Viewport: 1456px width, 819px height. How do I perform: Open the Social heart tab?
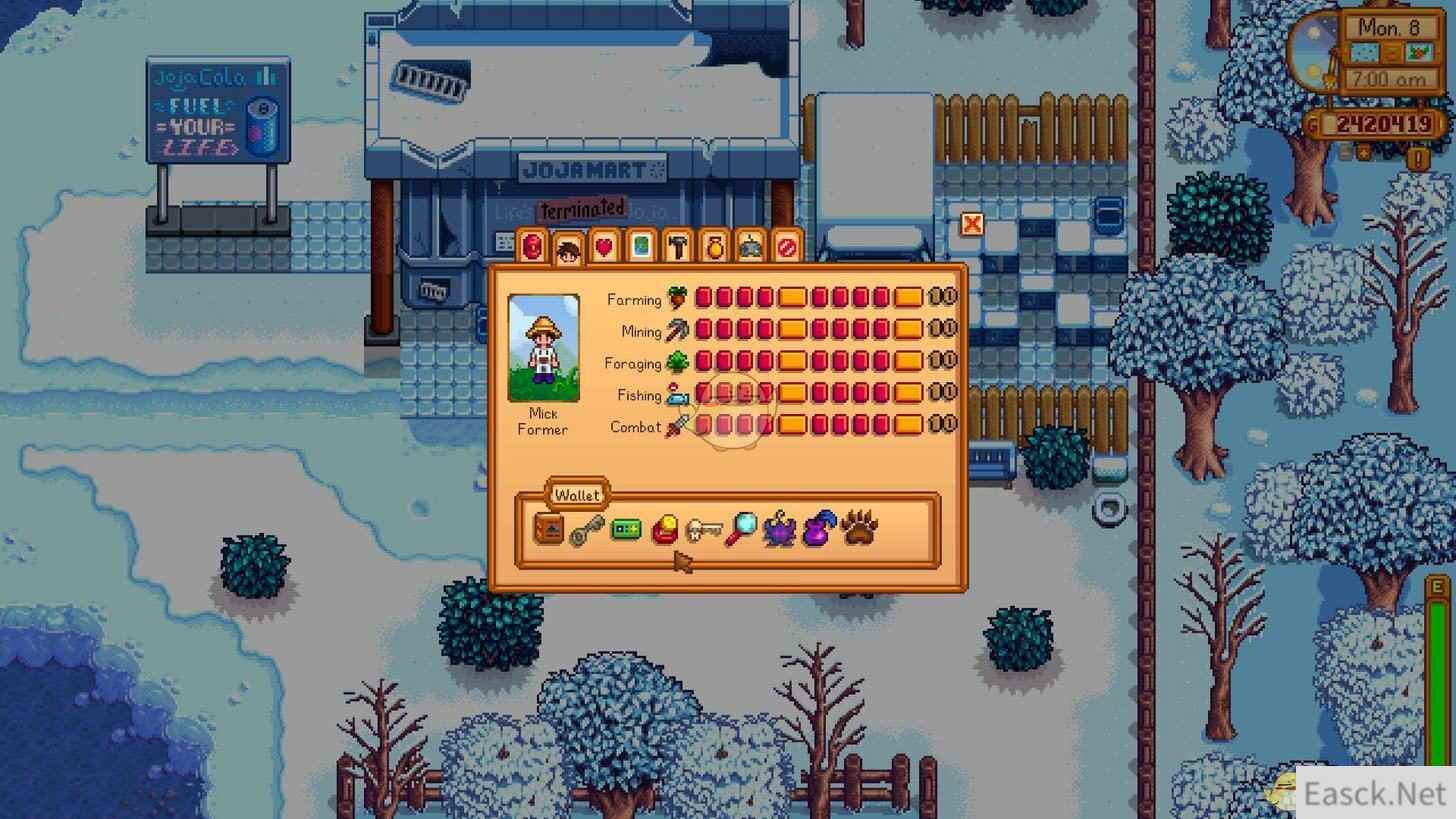click(x=604, y=247)
